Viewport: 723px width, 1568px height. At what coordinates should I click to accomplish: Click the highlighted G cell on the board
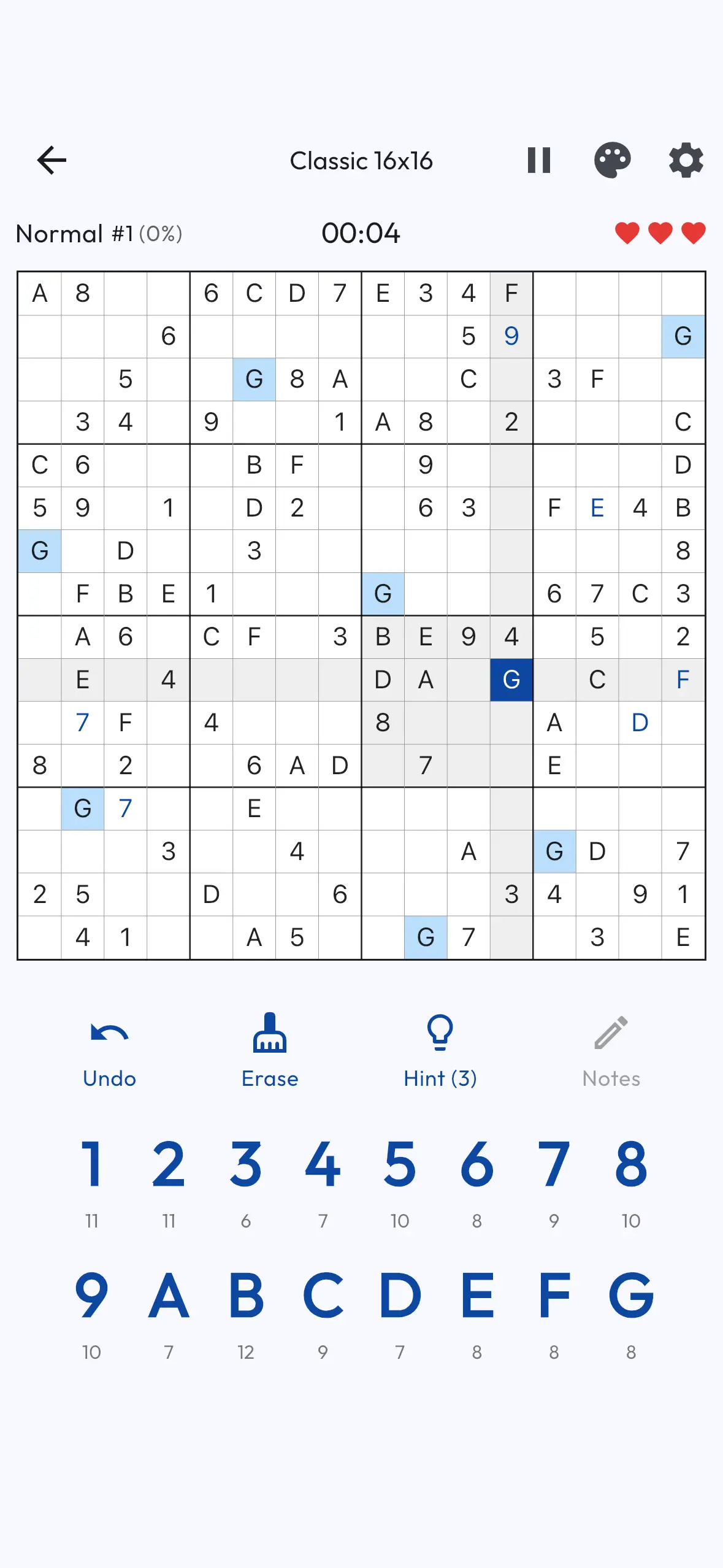511,680
